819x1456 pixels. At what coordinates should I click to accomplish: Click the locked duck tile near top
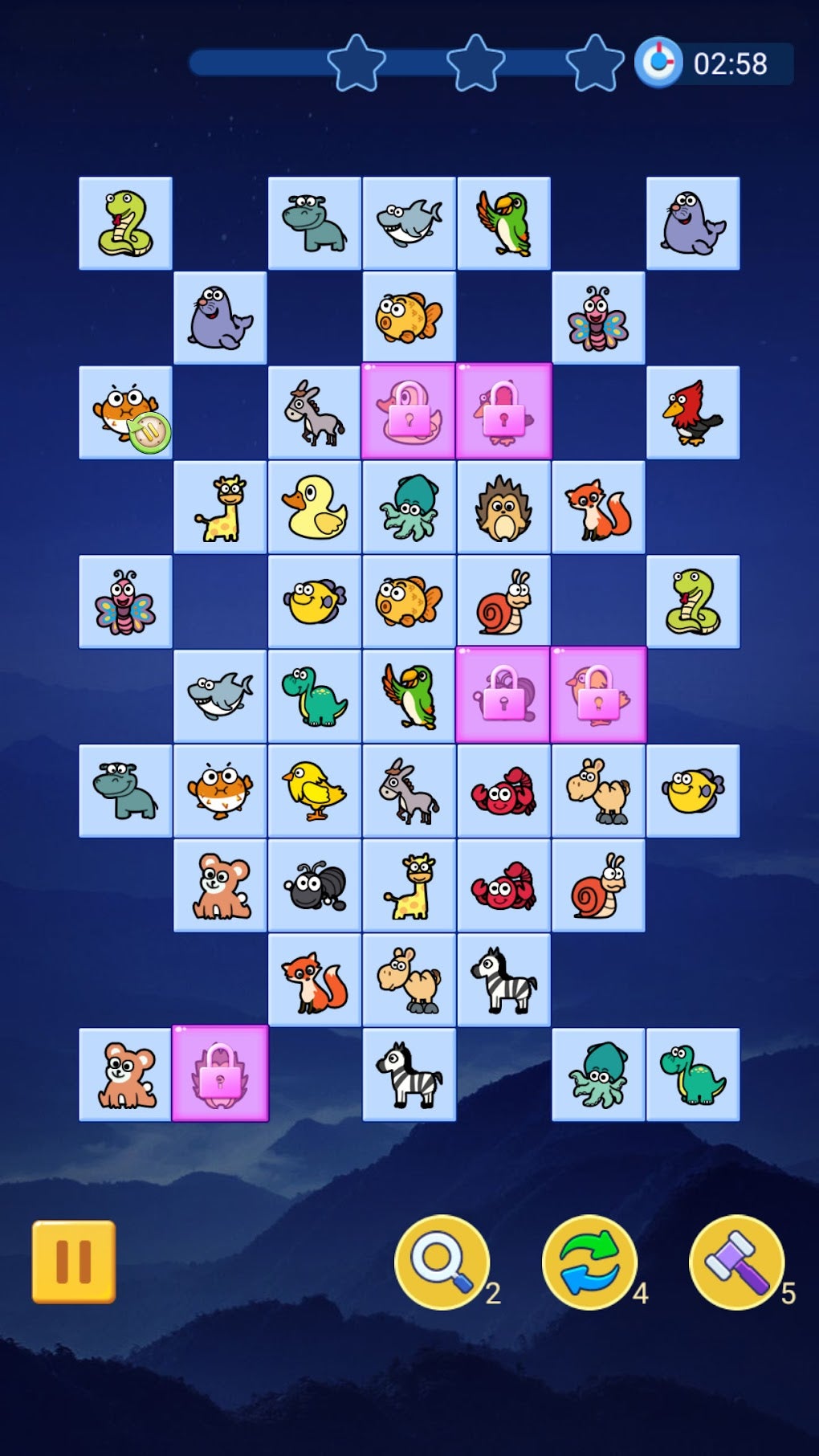[x=409, y=412]
